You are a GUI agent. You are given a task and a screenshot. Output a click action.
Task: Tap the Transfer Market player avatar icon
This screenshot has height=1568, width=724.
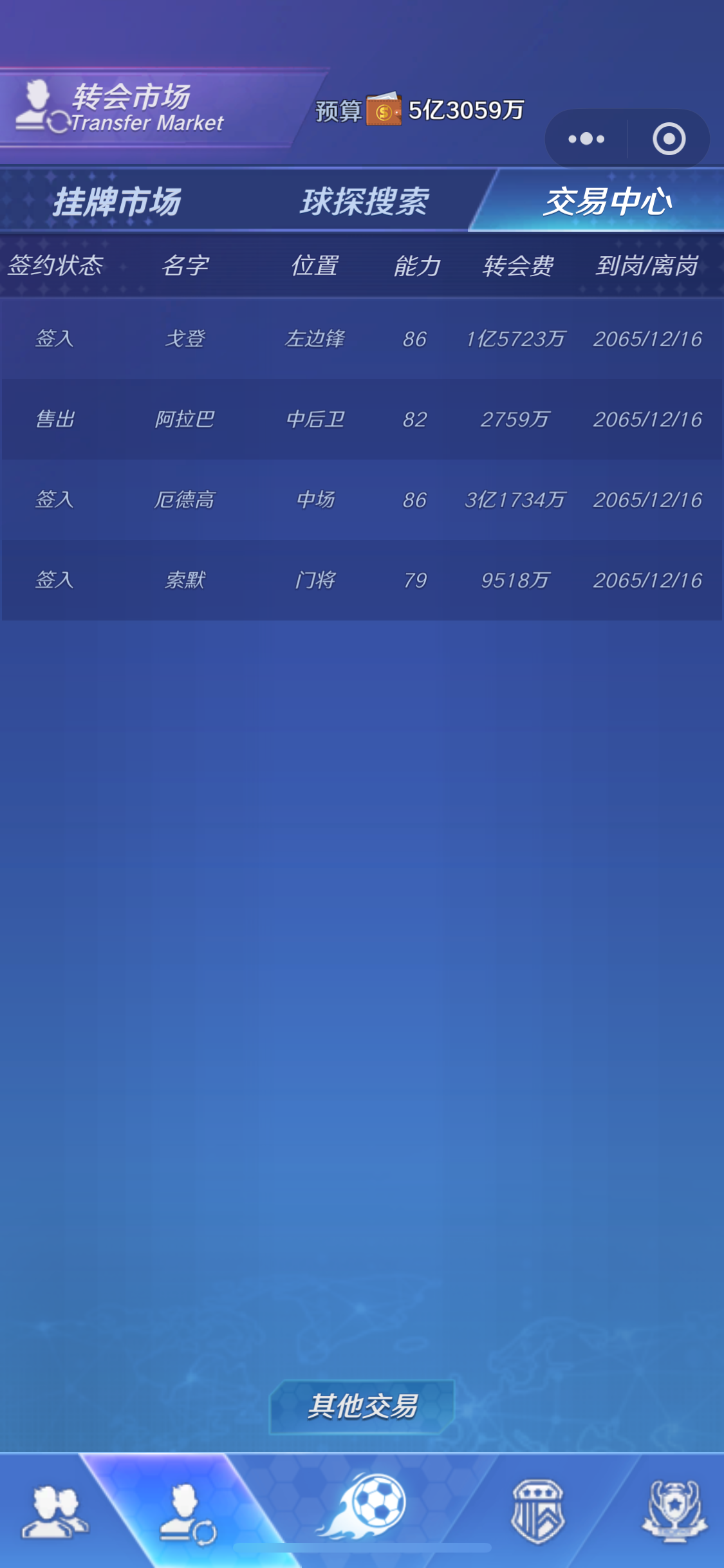(x=37, y=106)
